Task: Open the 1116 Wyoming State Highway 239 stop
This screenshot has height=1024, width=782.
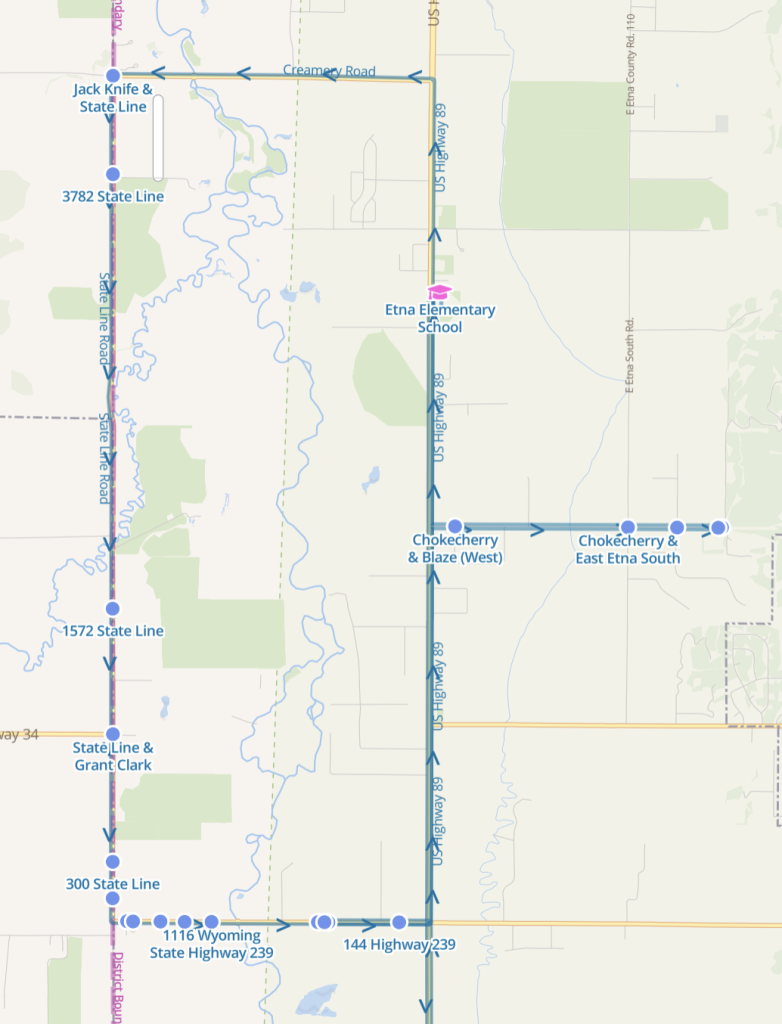Action: coord(211,921)
